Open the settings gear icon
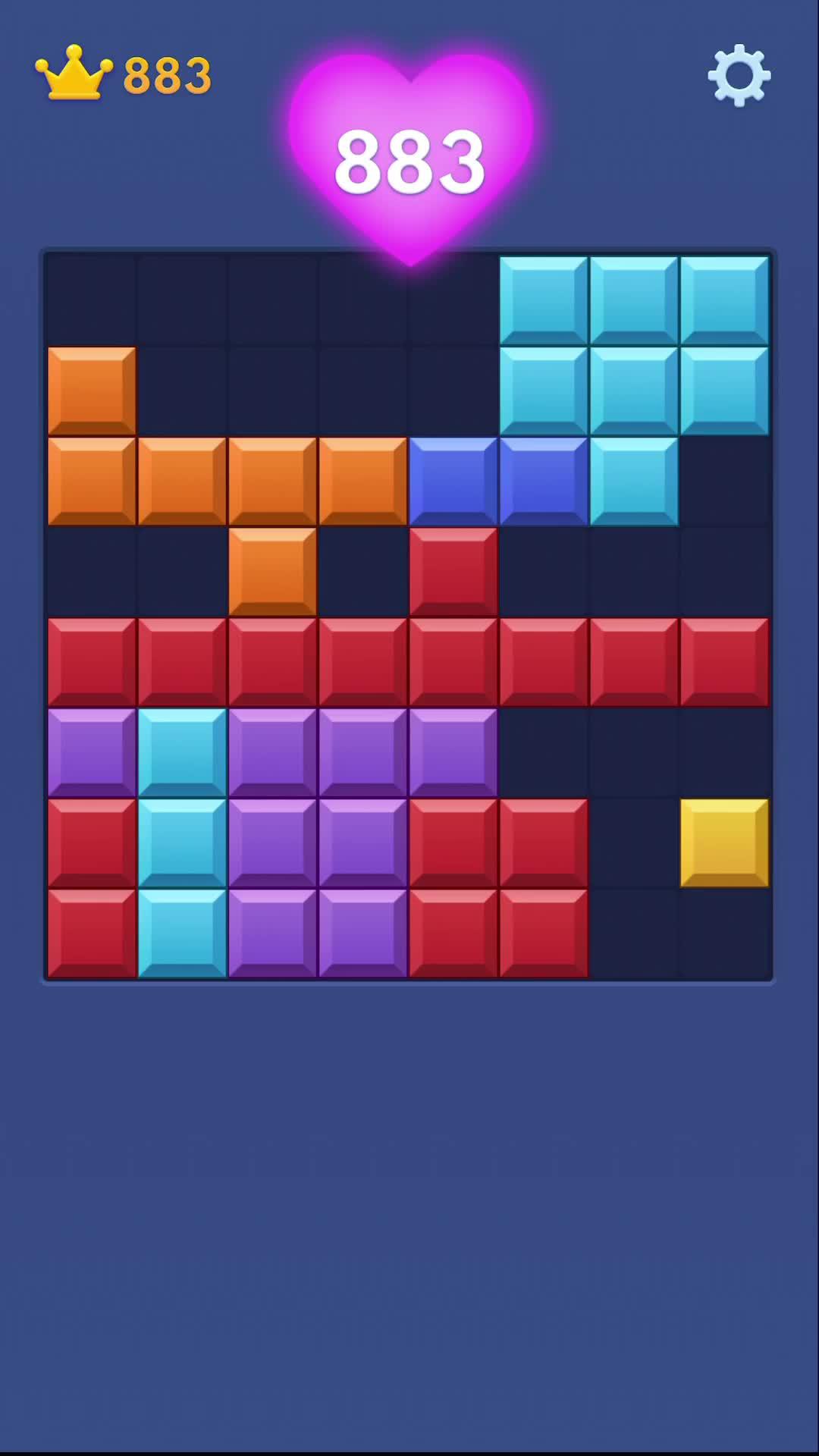Image resolution: width=819 pixels, height=1456 pixels. (739, 75)
